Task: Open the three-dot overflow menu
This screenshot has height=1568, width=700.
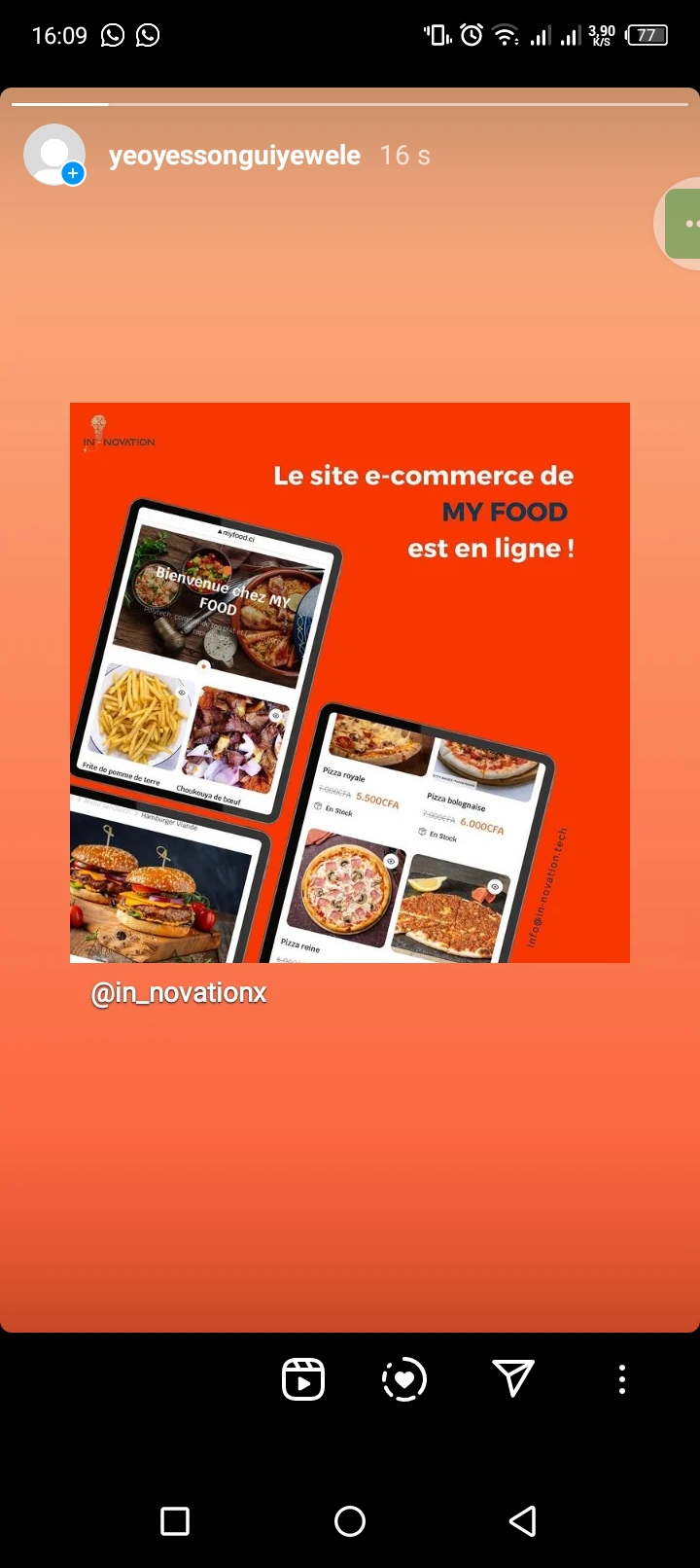Action: [622, 1379]
